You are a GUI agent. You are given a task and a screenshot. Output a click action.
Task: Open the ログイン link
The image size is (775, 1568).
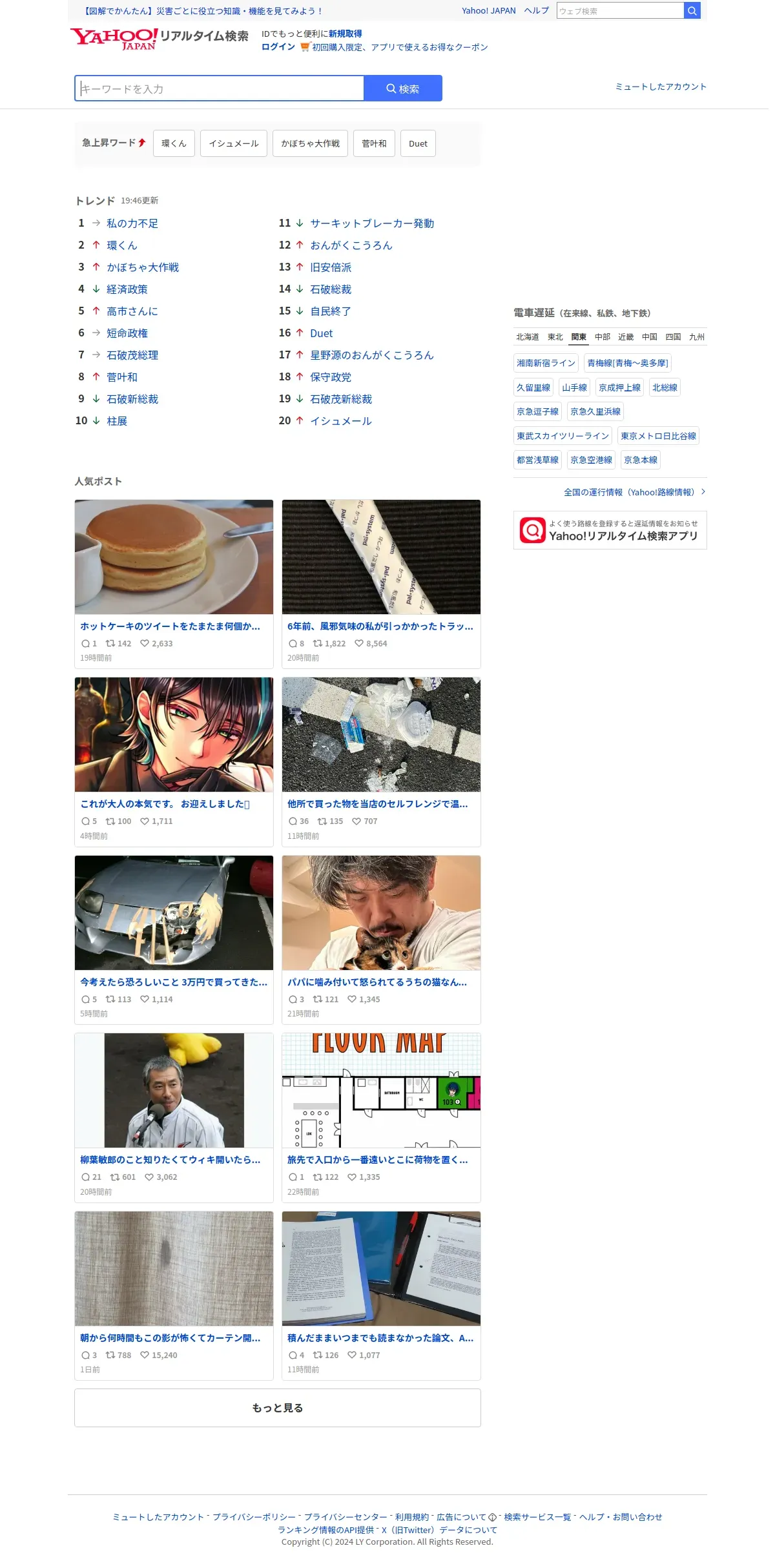[x=278, y=47]
